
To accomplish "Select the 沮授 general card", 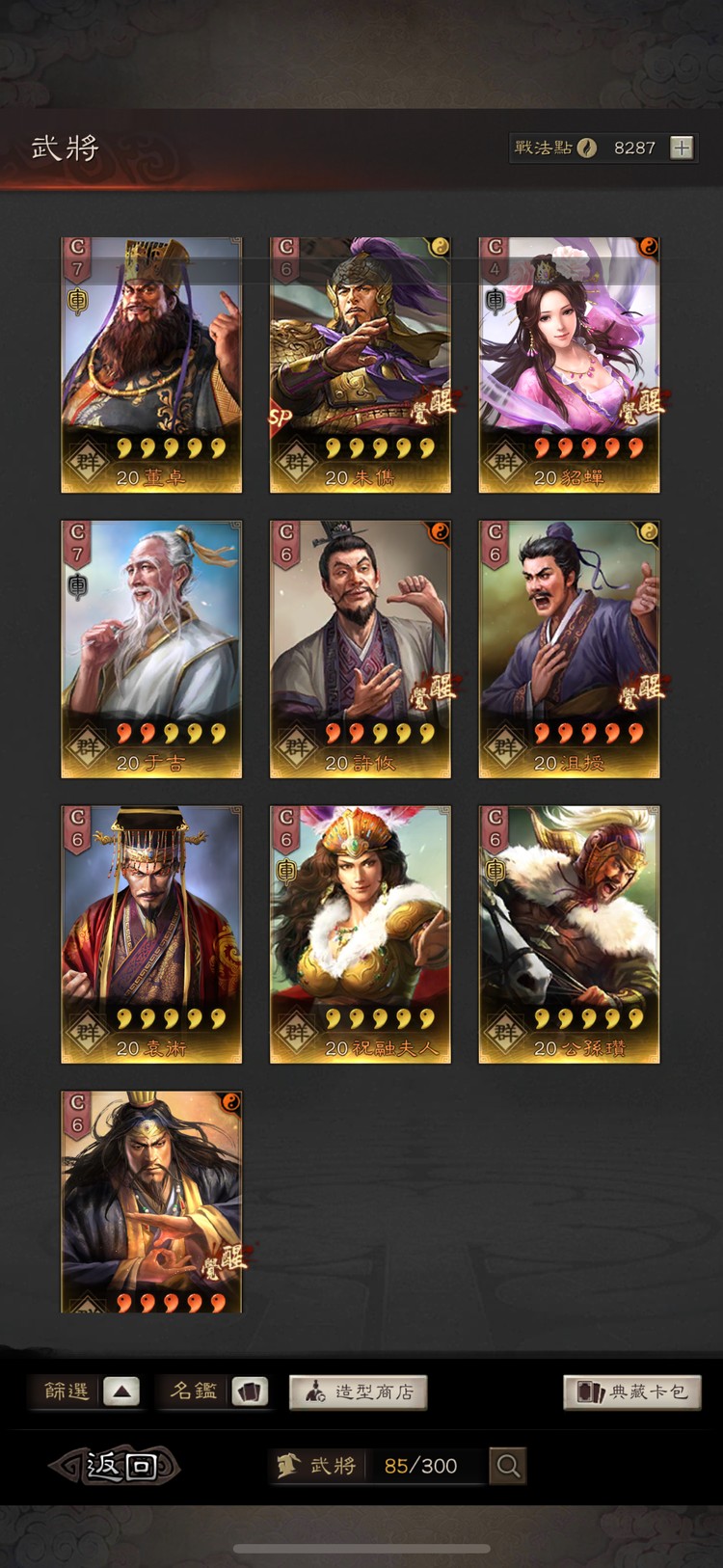I will tap(569, 649).
